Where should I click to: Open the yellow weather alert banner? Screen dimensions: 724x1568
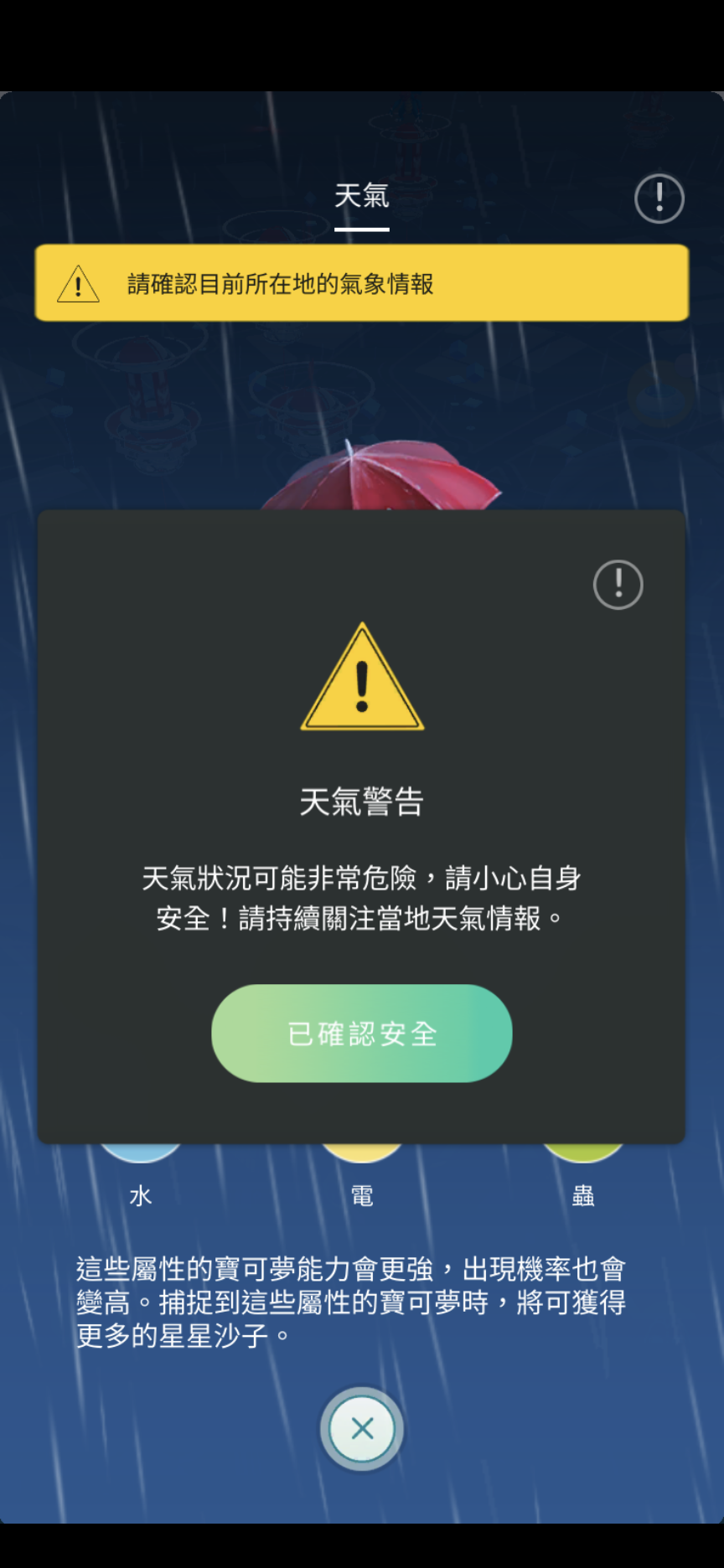(x=361, y=283)
